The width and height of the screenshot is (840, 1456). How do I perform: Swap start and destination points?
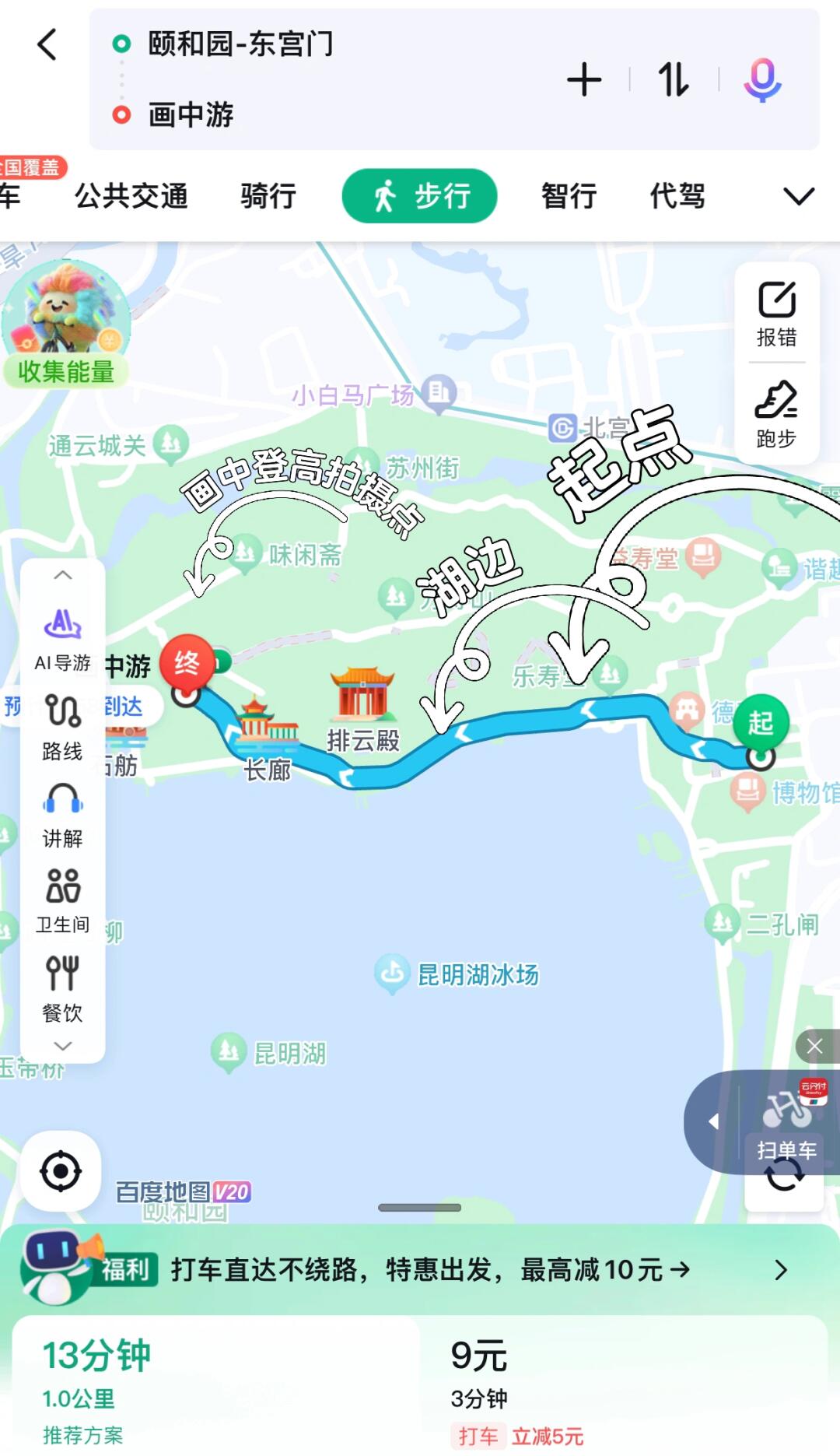click(674, 80)
